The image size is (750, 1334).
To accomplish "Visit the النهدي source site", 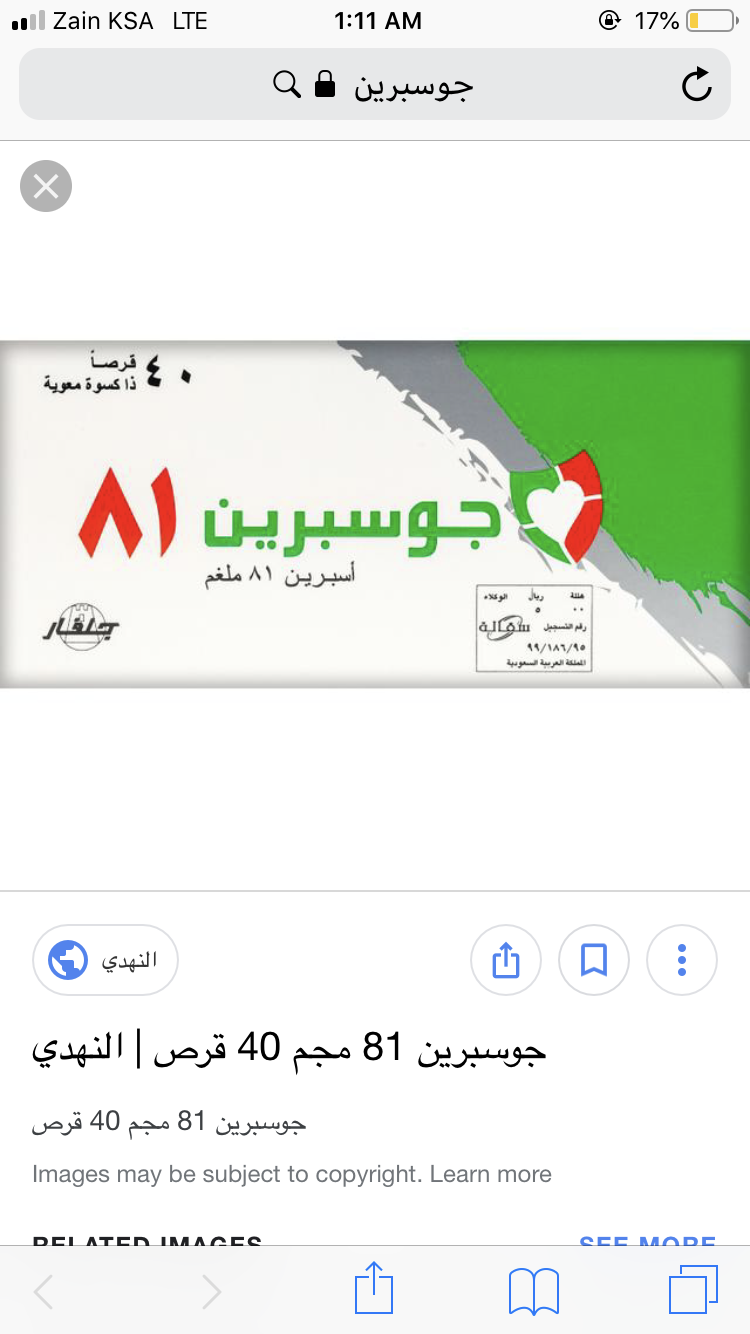I will [105, 960].
